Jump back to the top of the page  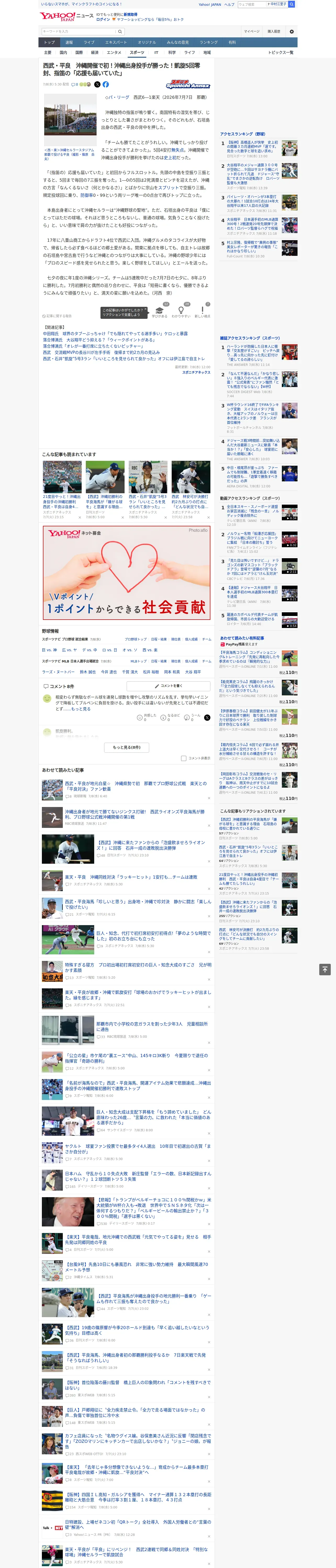tap(325, 969)
